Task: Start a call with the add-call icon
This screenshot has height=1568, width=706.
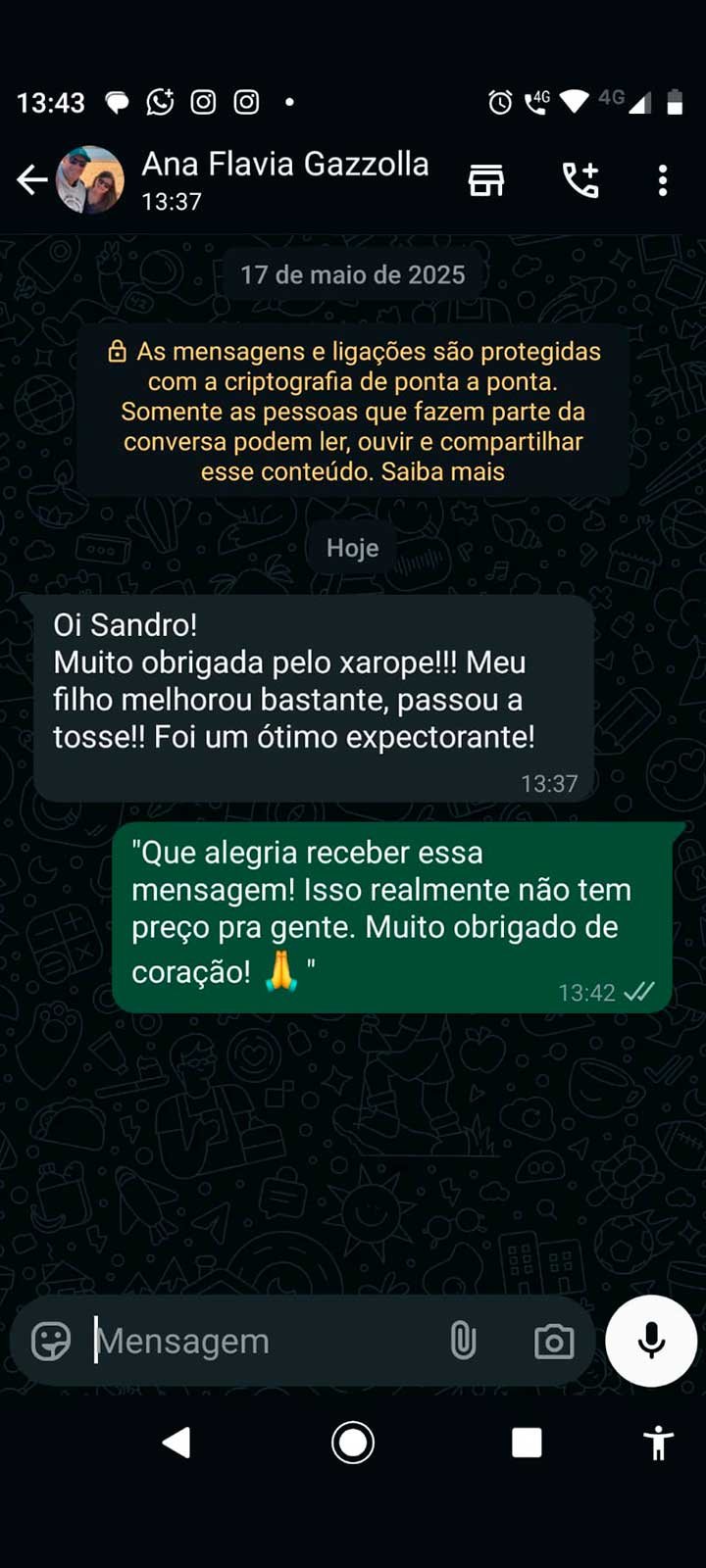Action: coord(582,178)
